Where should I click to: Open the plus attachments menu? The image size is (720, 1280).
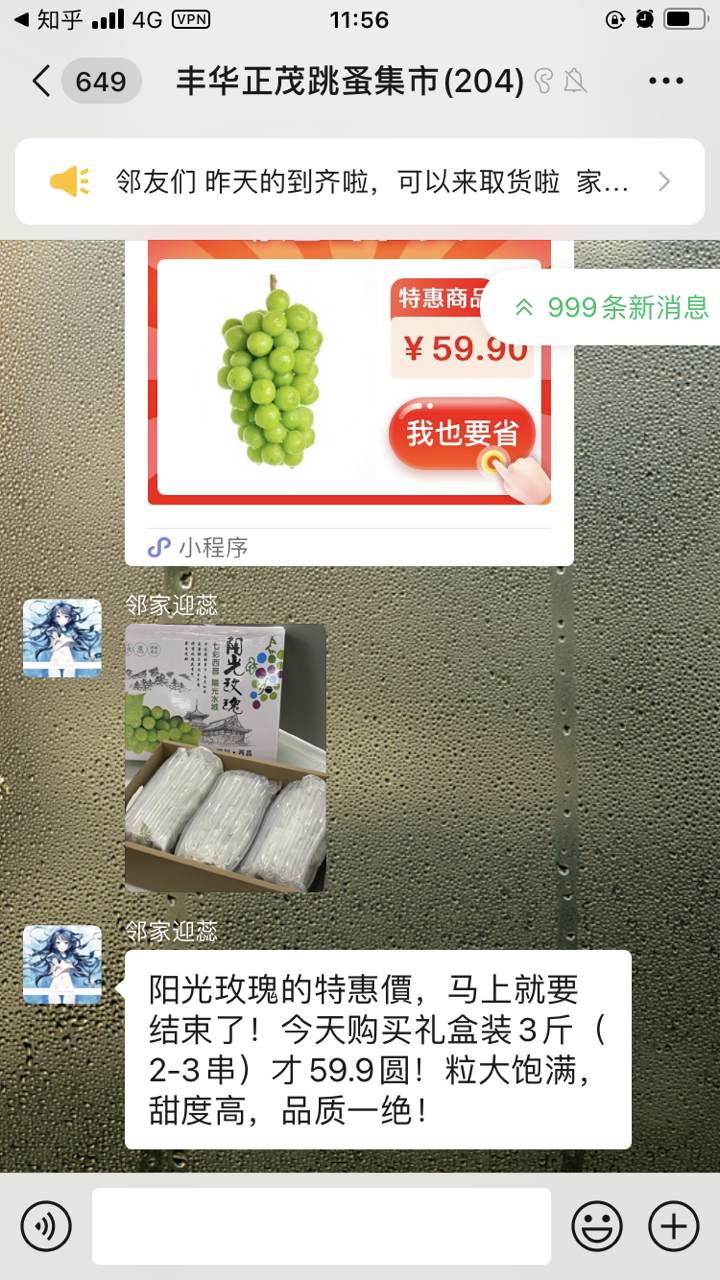point(674,1226)
